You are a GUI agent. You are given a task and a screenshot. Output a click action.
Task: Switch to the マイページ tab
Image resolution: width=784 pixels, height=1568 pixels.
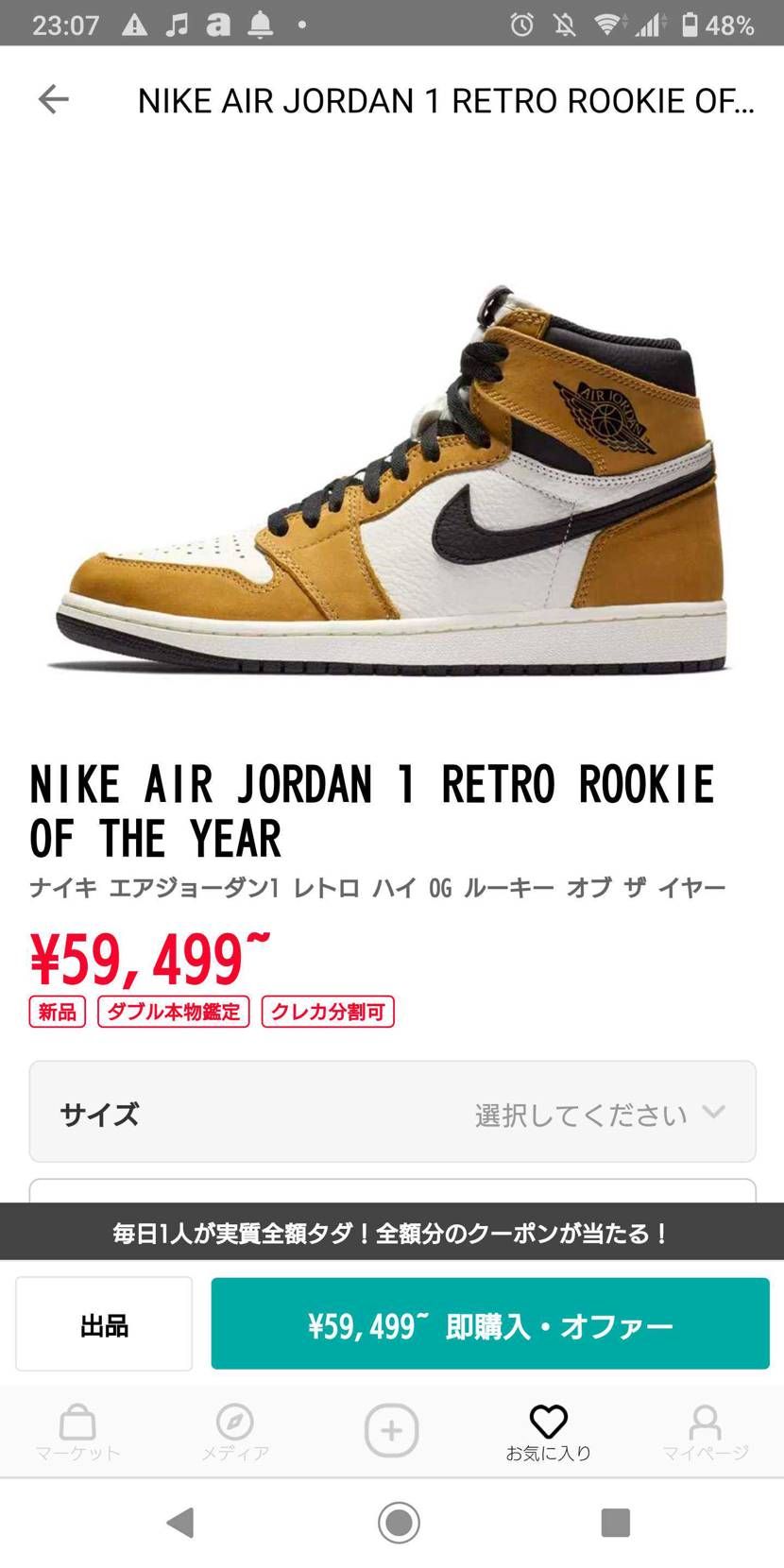click(x=705, y=1432)
